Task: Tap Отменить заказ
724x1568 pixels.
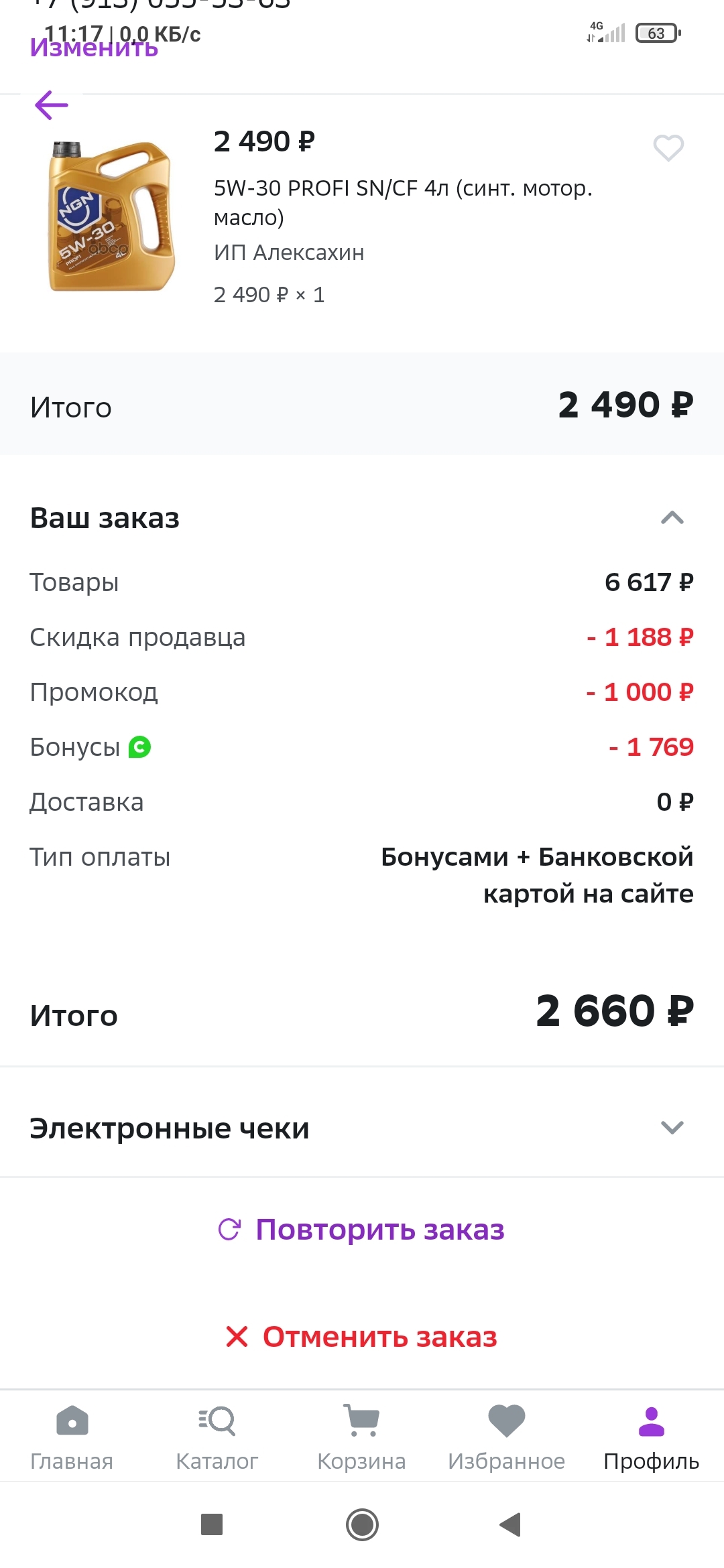Action: 362,1337
